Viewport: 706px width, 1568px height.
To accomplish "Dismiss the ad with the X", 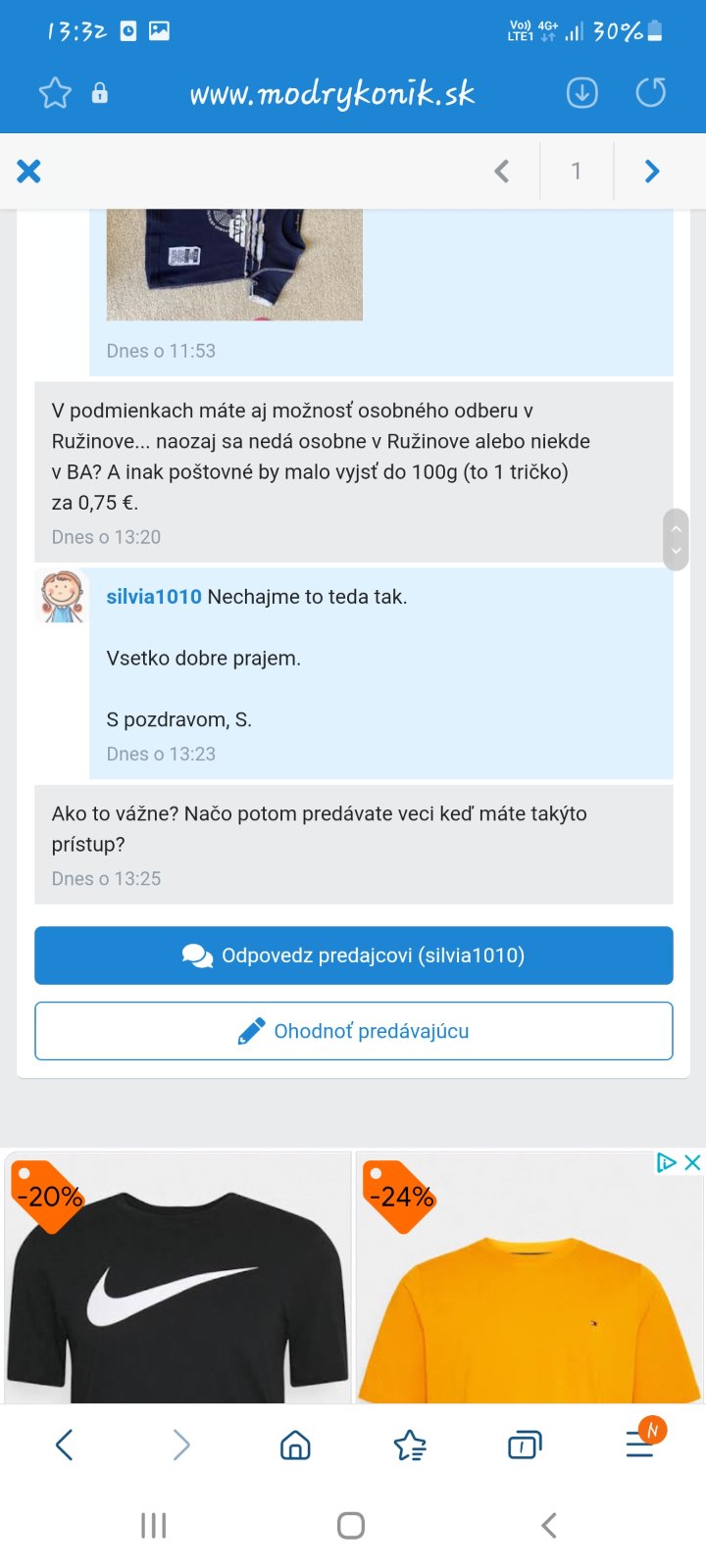I will point(692,1162).
